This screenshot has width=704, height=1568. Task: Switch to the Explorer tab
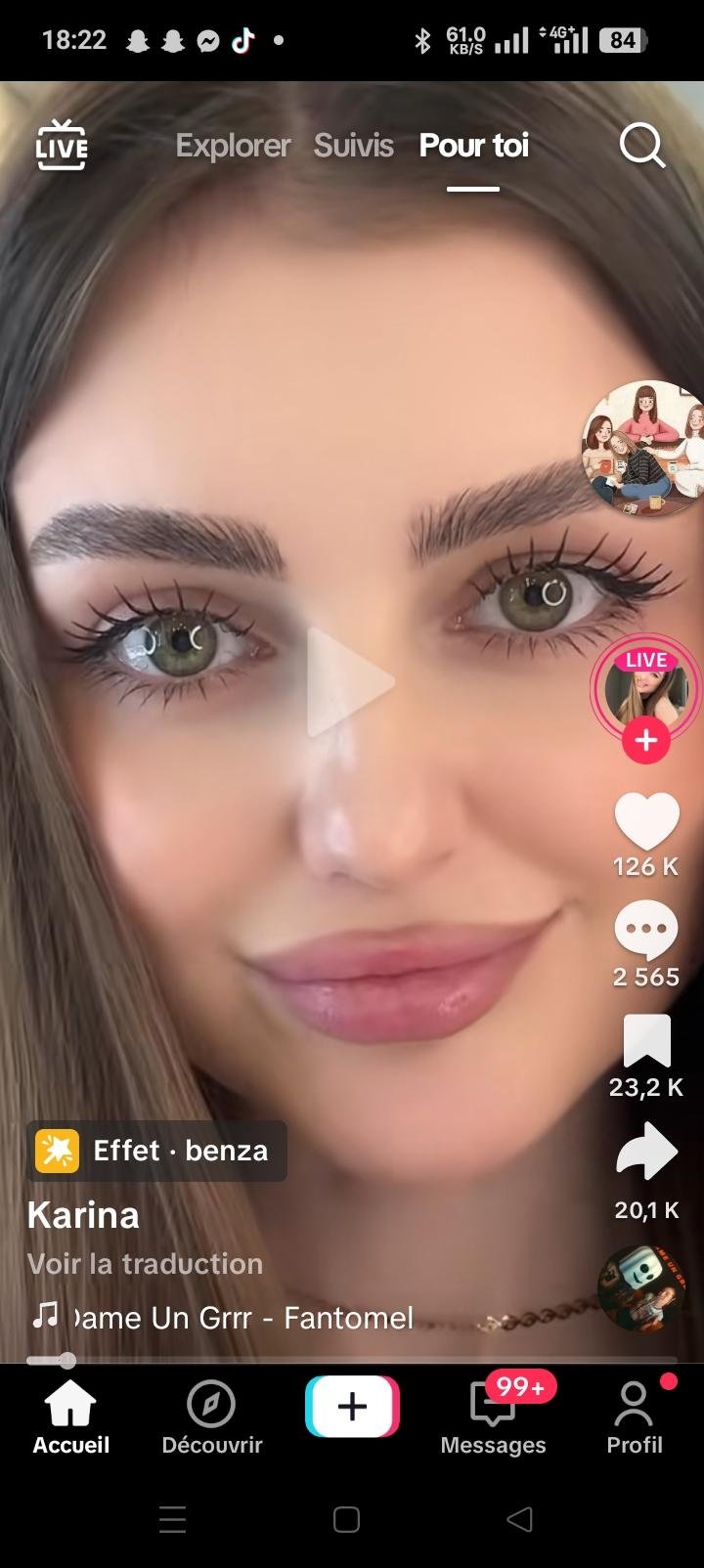pyautogui.click(x=233, y=146)
